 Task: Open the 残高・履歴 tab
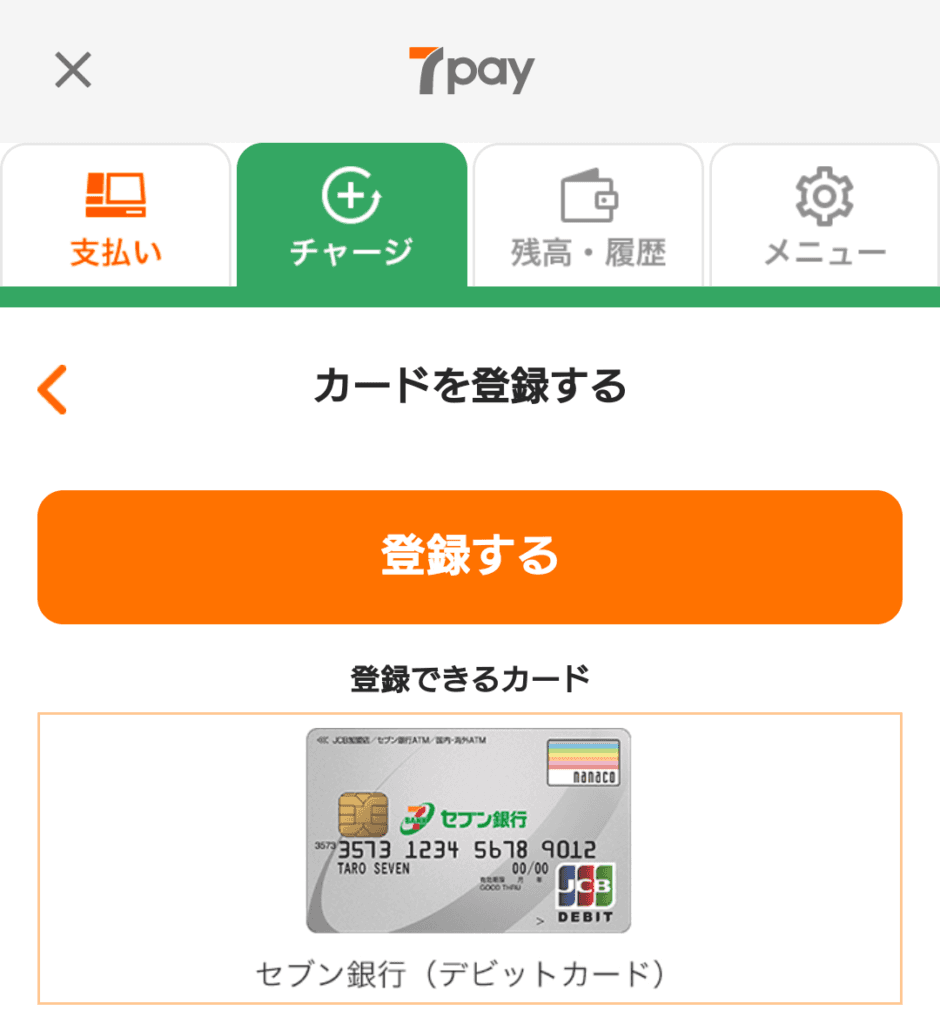click(x=588, y=217)
